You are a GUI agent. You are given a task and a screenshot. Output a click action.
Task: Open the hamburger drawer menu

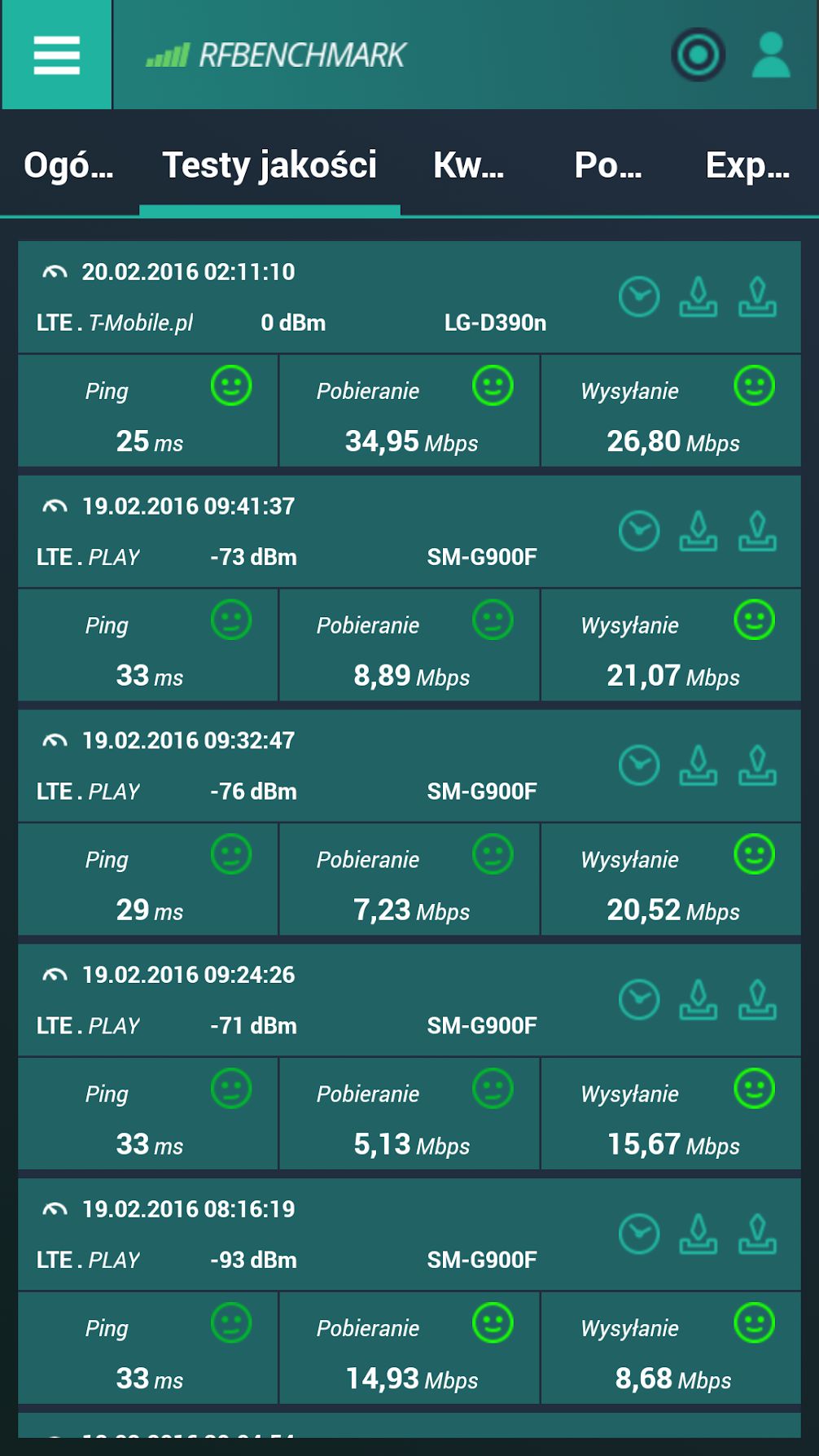click(x=56, y=55)
